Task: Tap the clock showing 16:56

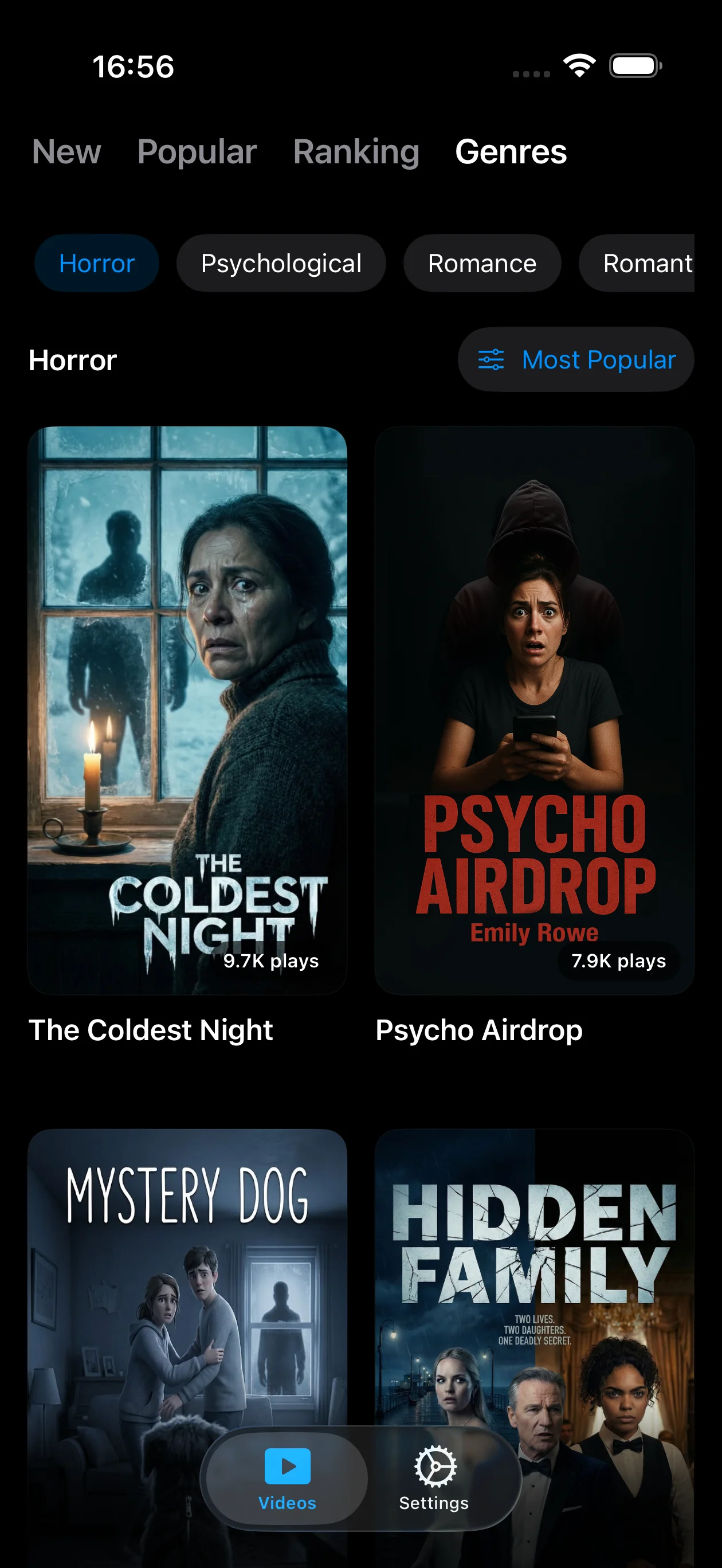Action: pyautogui.click(x=133, y=68)
